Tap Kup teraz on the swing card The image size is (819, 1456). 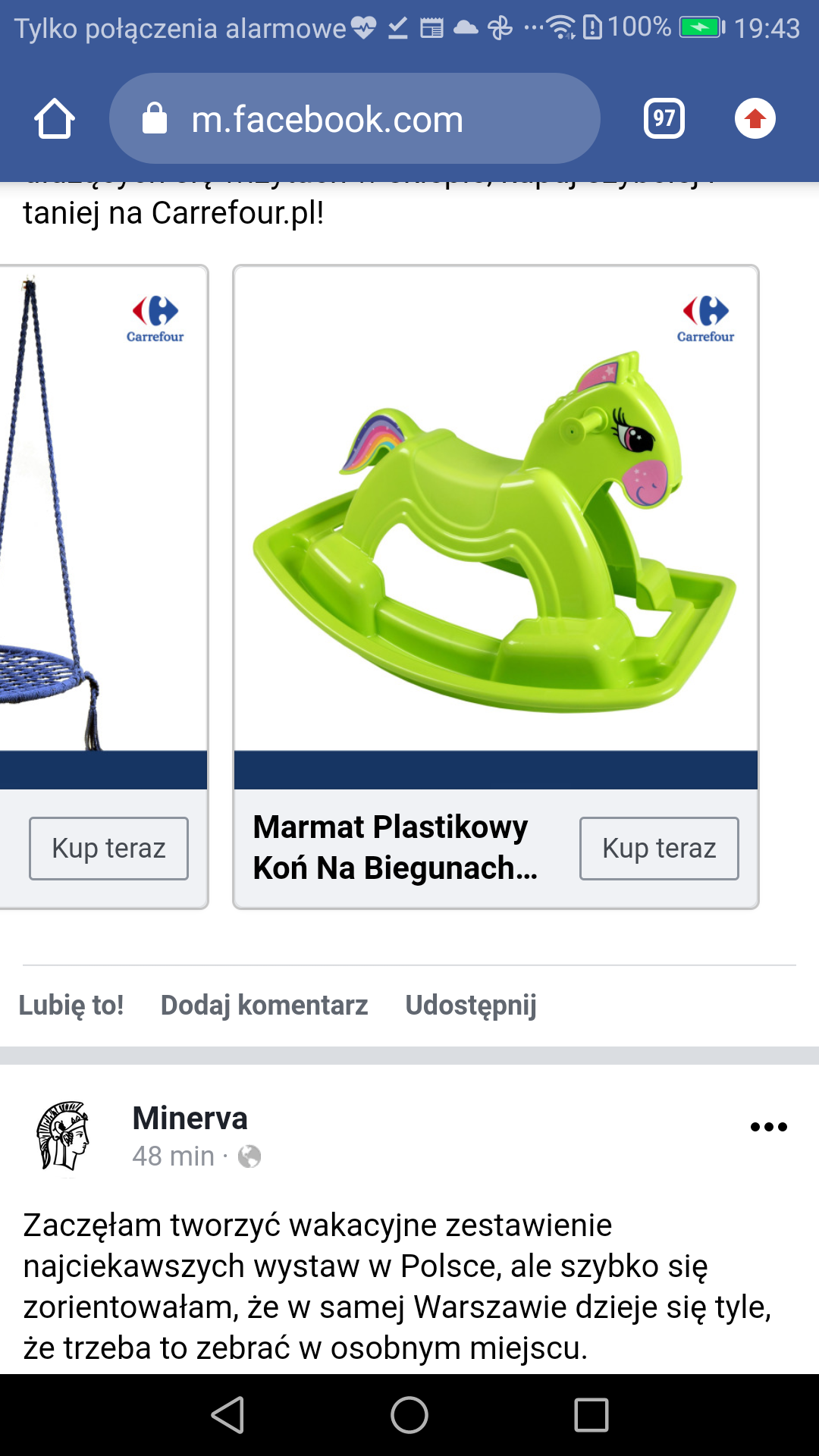(108, 848)
